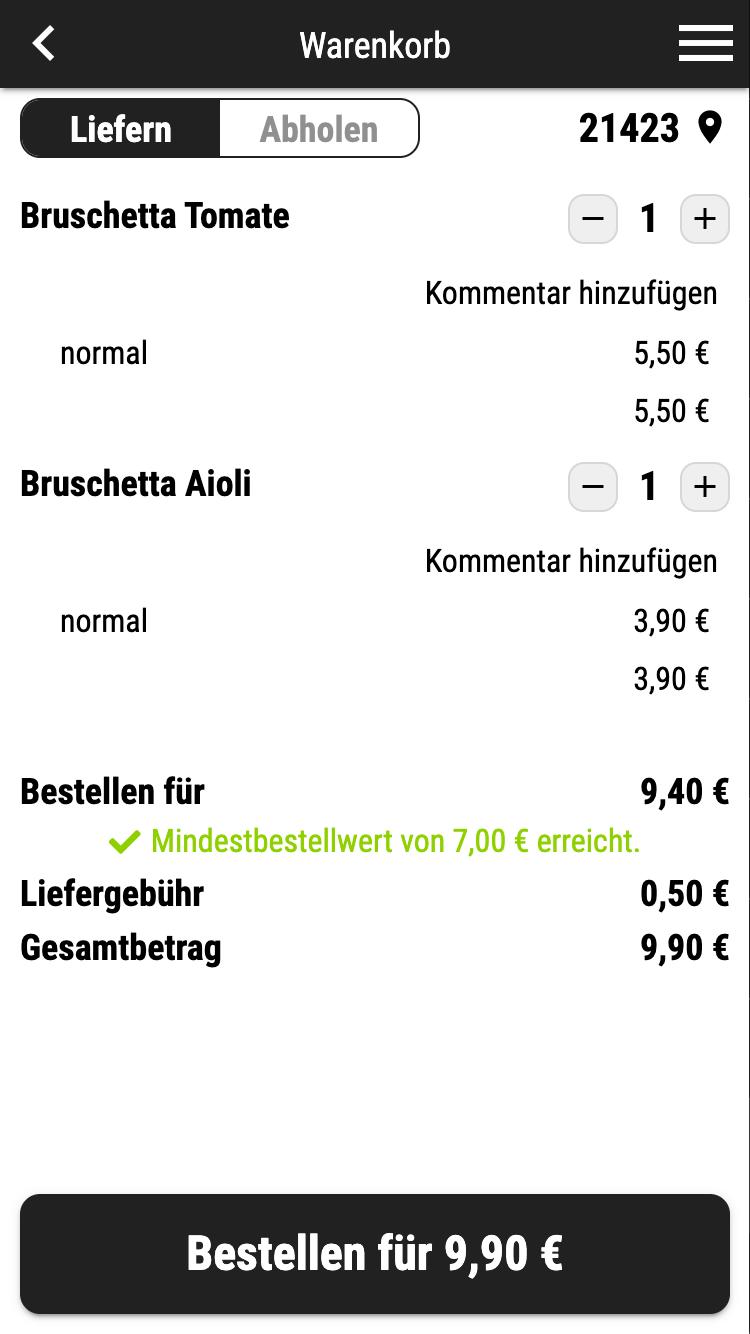Add a comment to Bruschetta Aioli
750x1334 pixels.
click(x=571, y=561)
